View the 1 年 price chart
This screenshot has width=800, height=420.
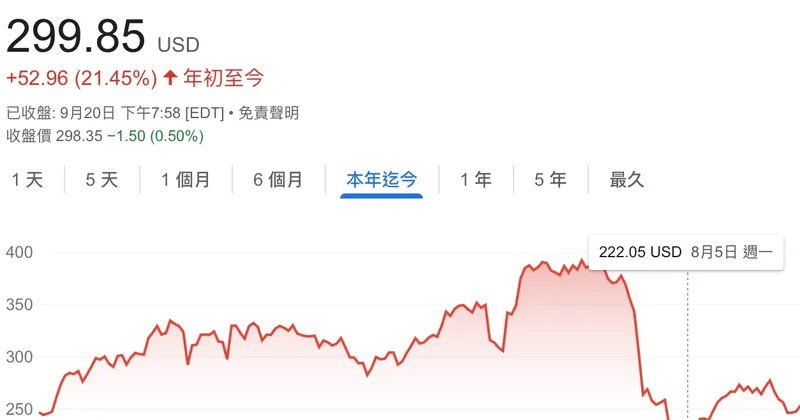pos(476,180)
